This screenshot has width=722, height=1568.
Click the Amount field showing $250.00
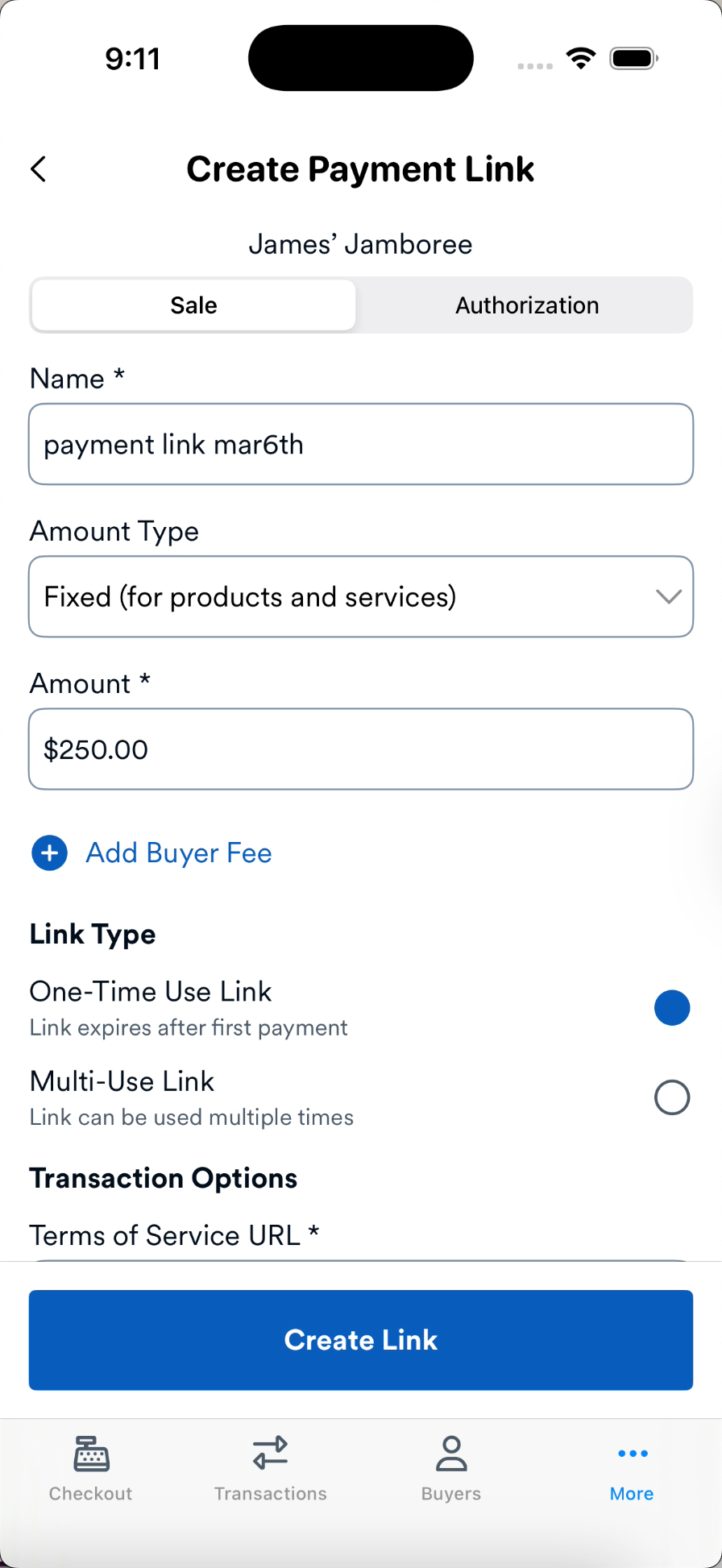[x=361, y=749]
